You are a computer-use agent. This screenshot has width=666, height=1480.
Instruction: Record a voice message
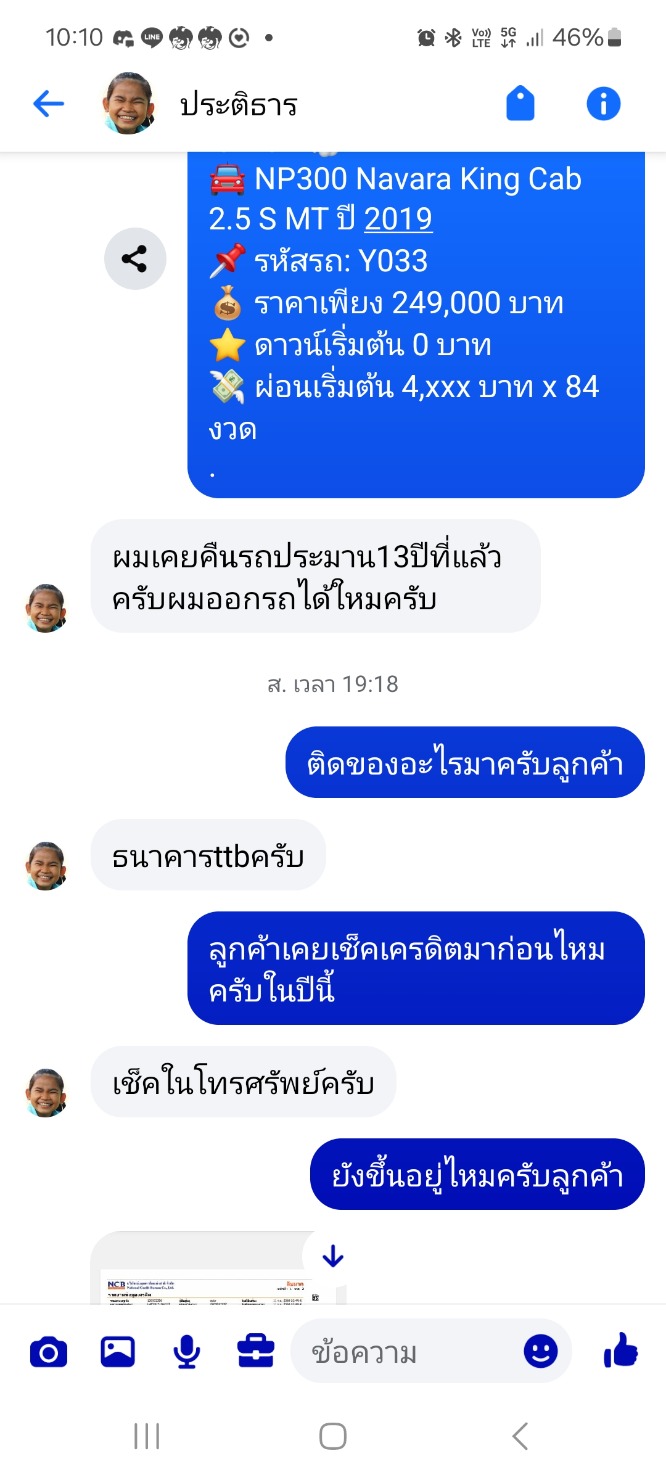[186, 1353]
